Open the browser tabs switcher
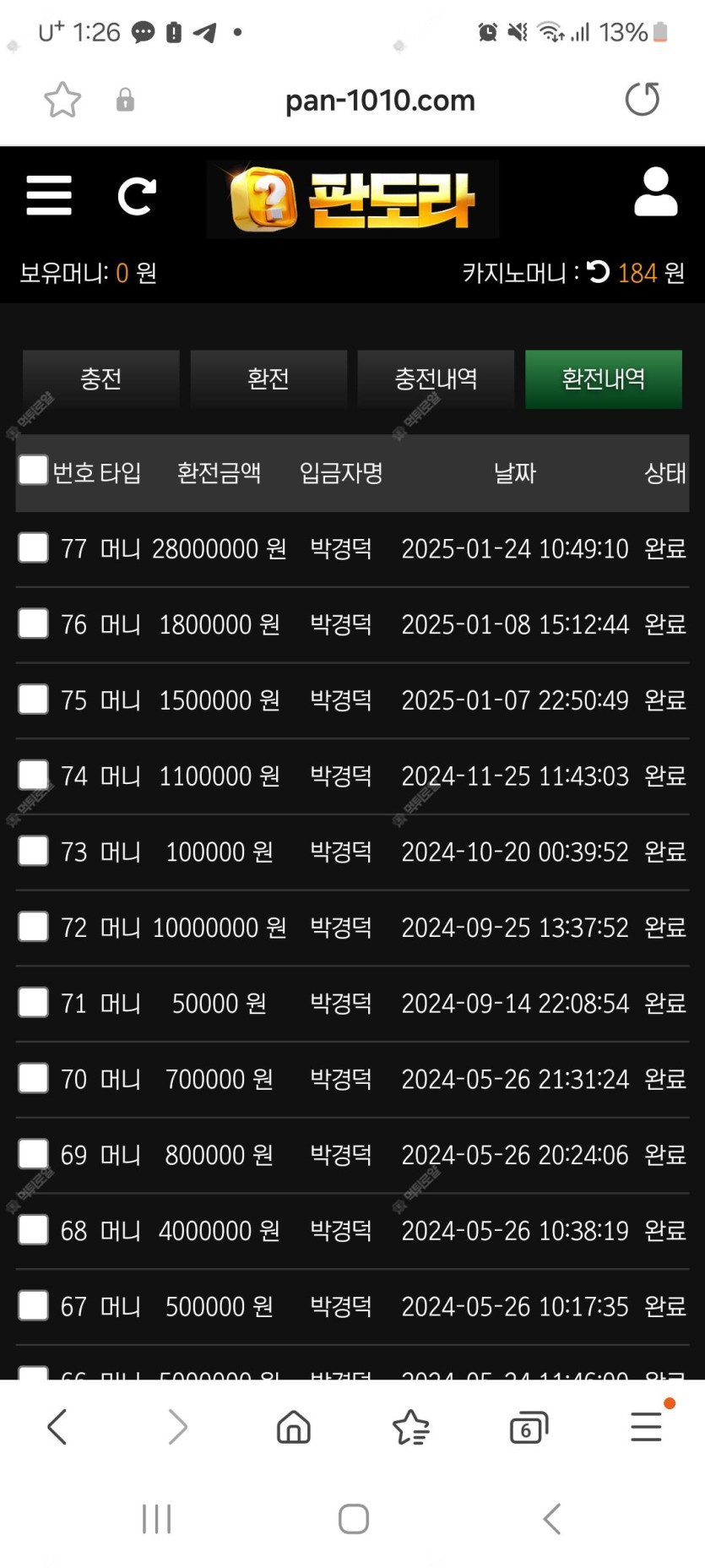705x1568 pixels. pyautogui.click(x=529, y=1428)
